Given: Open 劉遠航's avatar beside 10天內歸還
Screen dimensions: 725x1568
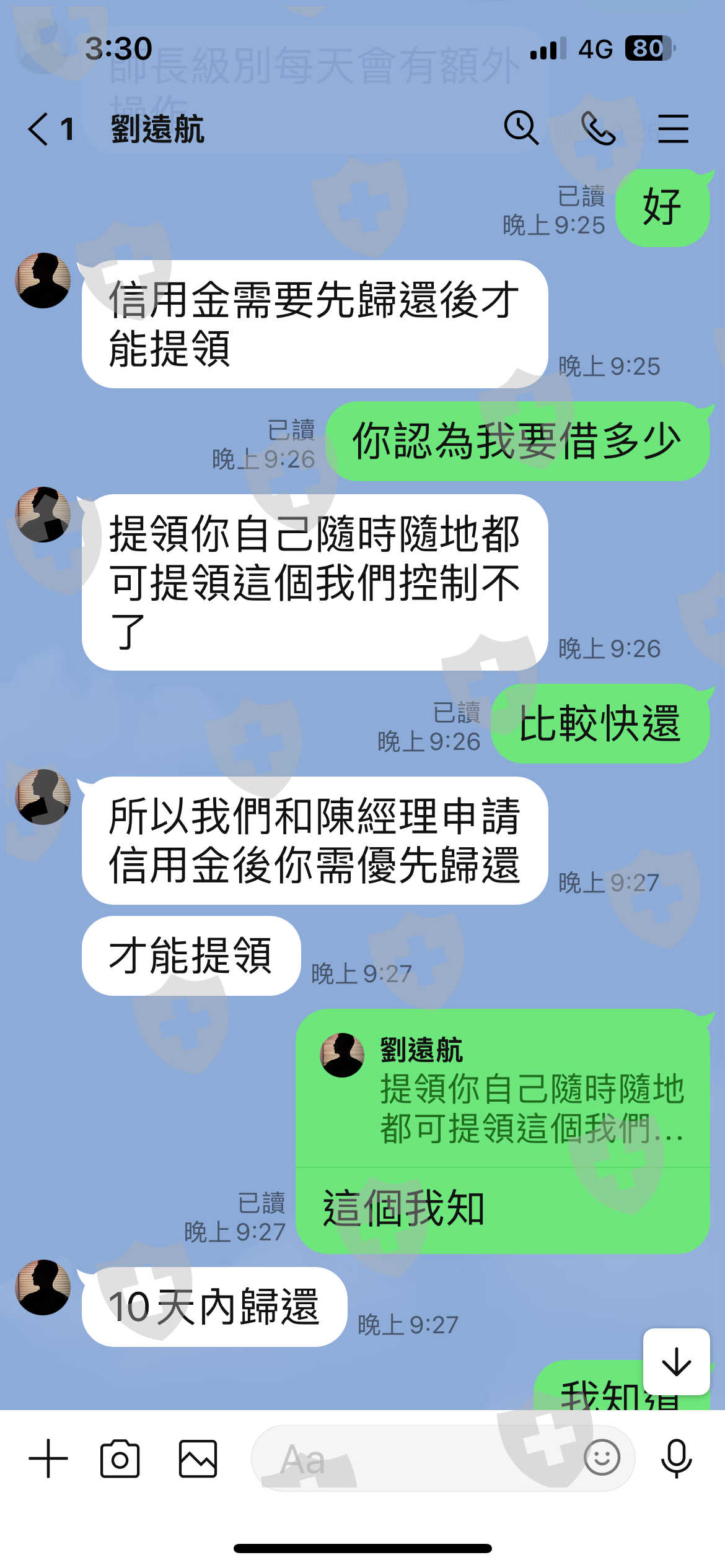Looking at the screenshot, I should pos(43,1287).
